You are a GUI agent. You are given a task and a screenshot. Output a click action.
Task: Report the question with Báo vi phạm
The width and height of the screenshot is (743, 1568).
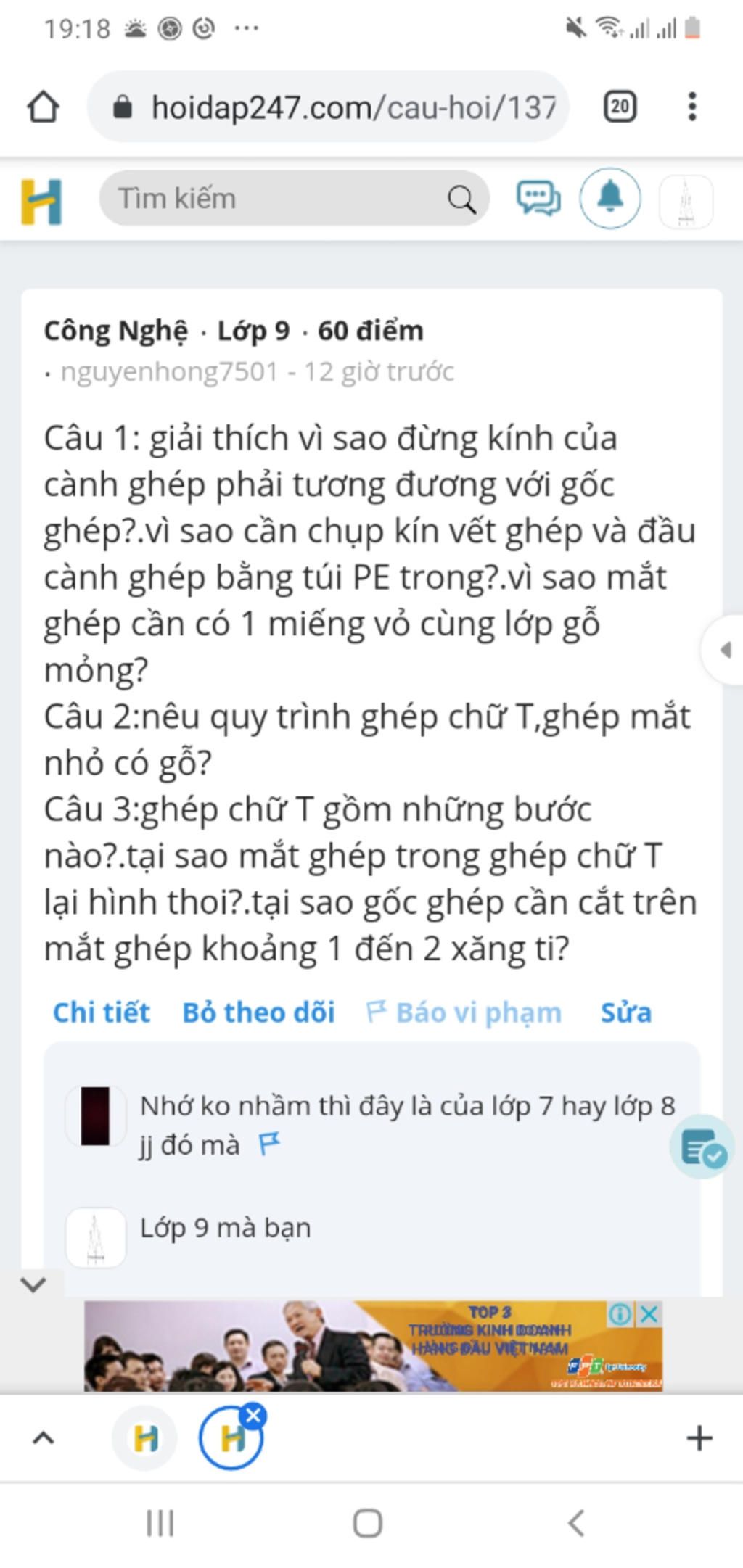[x=464, y=1012]
